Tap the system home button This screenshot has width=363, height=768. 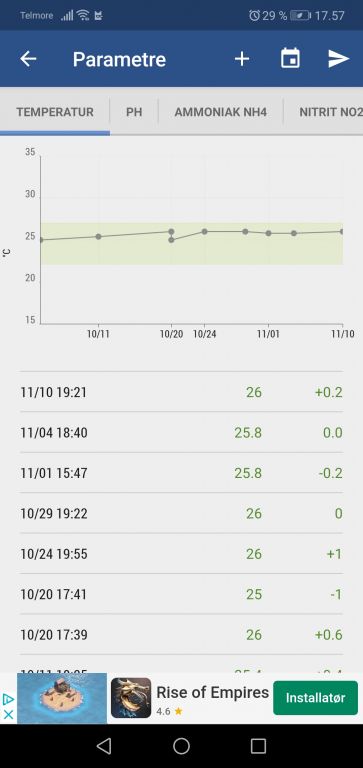tap(181, 746)
